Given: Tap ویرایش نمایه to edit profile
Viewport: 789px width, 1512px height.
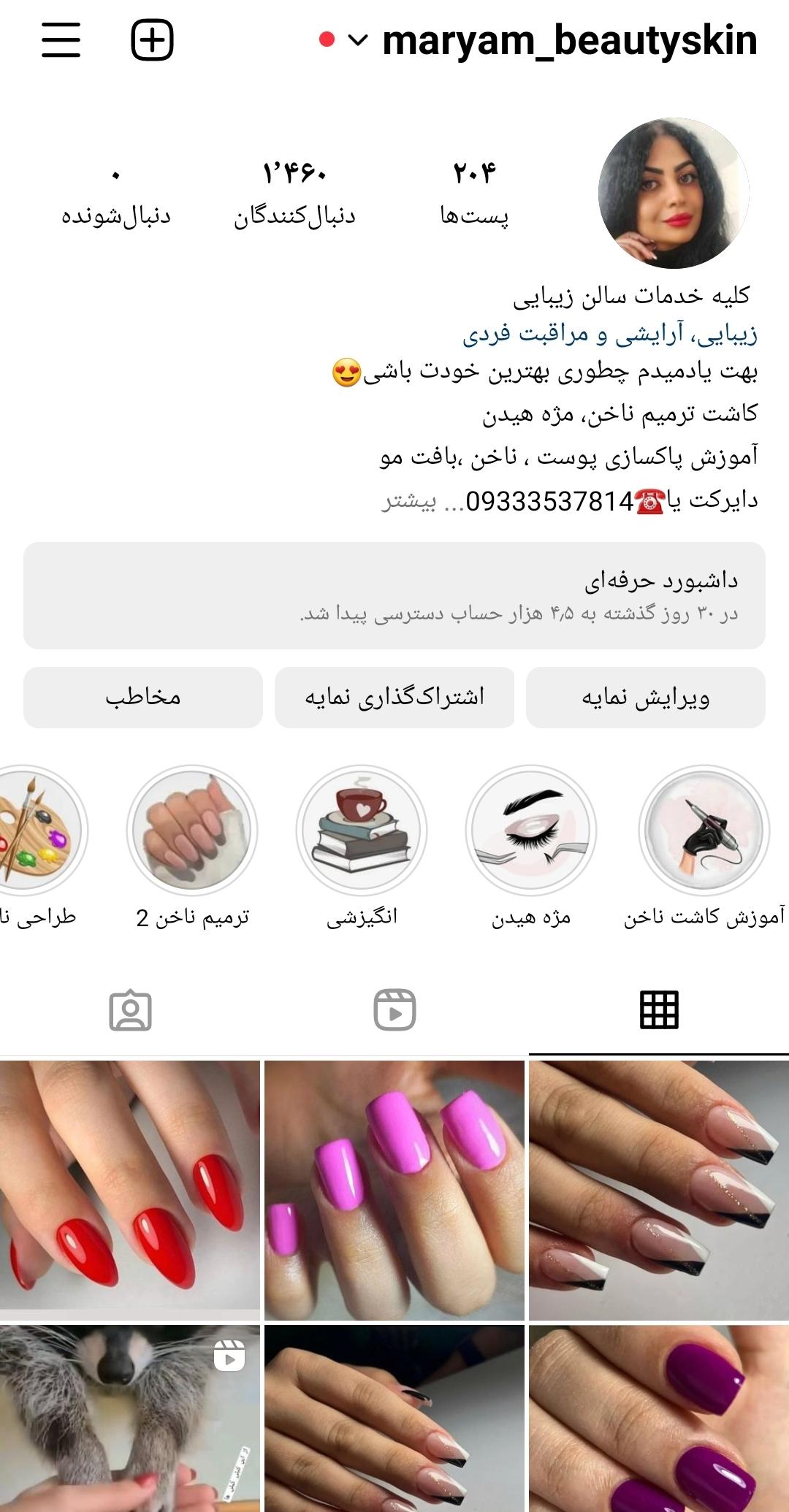Looking at the screenshot, I should click(x=645, y=698).
